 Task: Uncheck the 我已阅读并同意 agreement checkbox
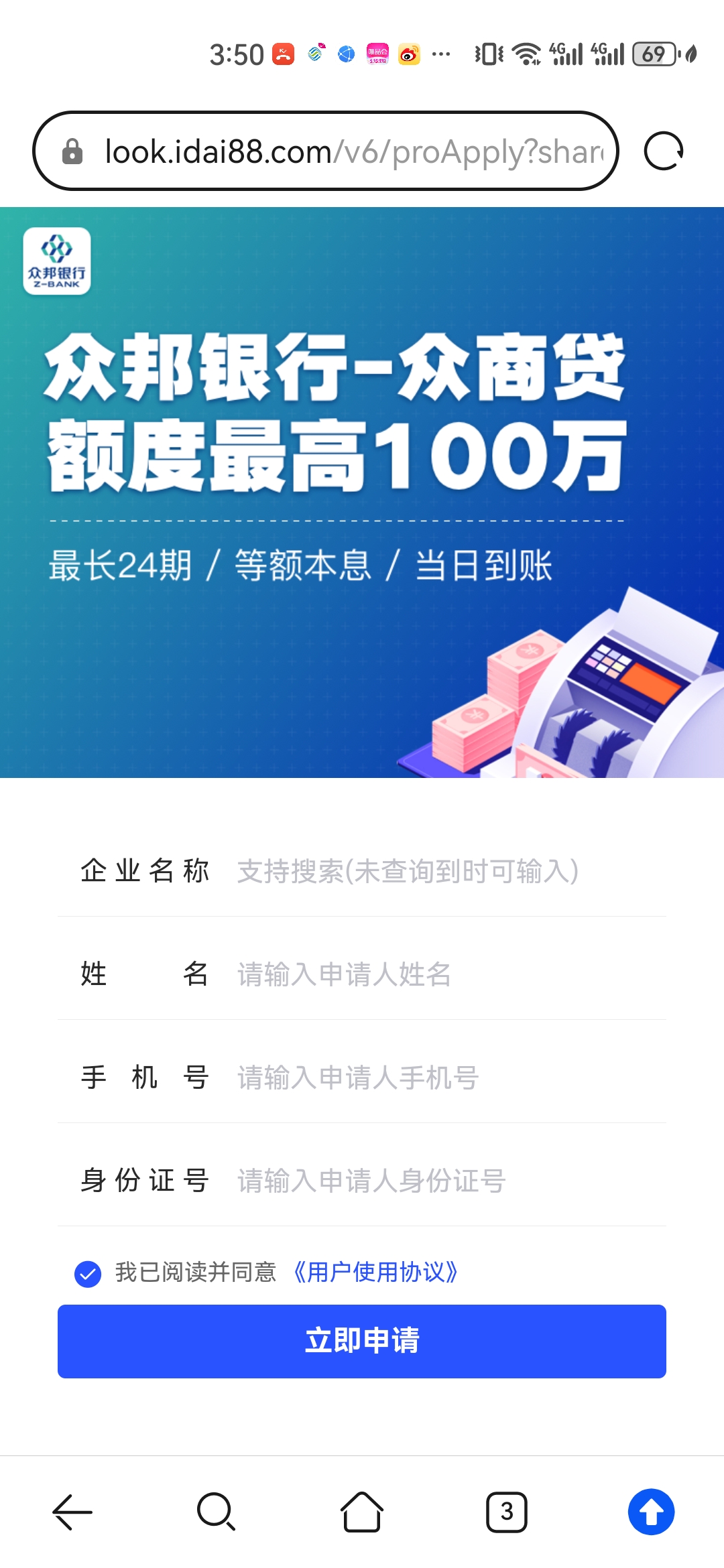point(88,1273)
